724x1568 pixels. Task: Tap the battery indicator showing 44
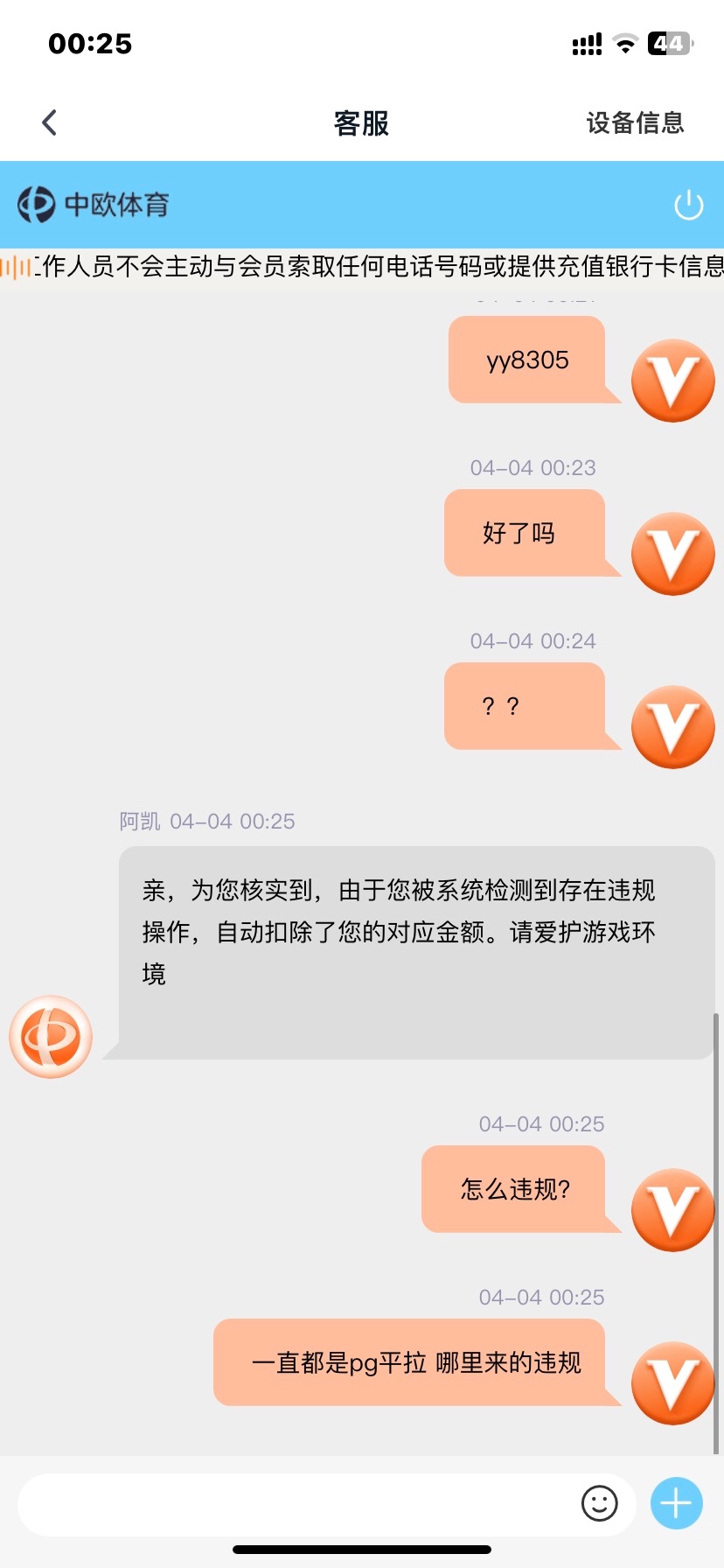pos(669,43)
